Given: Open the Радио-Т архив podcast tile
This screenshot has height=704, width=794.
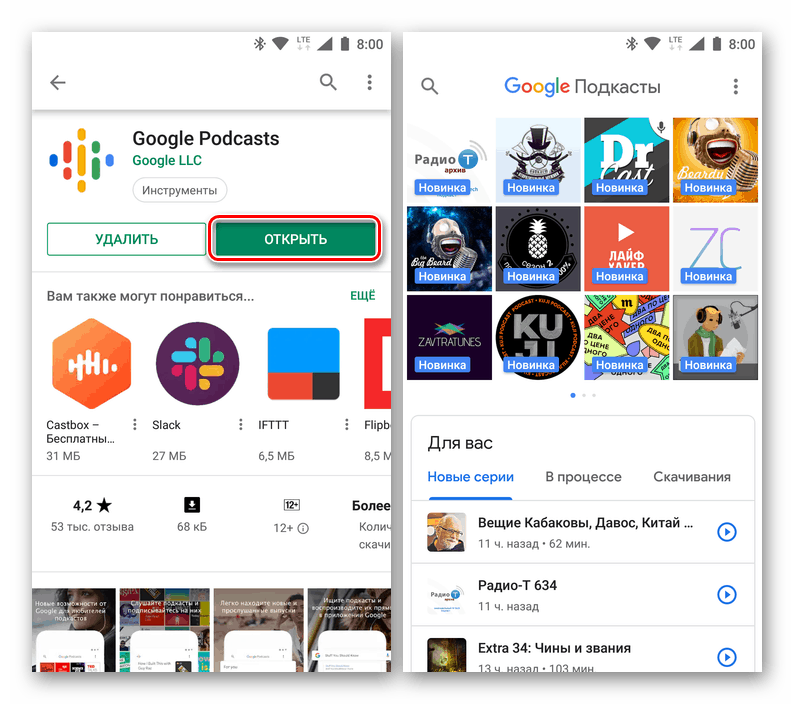Looking at the screenshot, I should coord(449,159).
